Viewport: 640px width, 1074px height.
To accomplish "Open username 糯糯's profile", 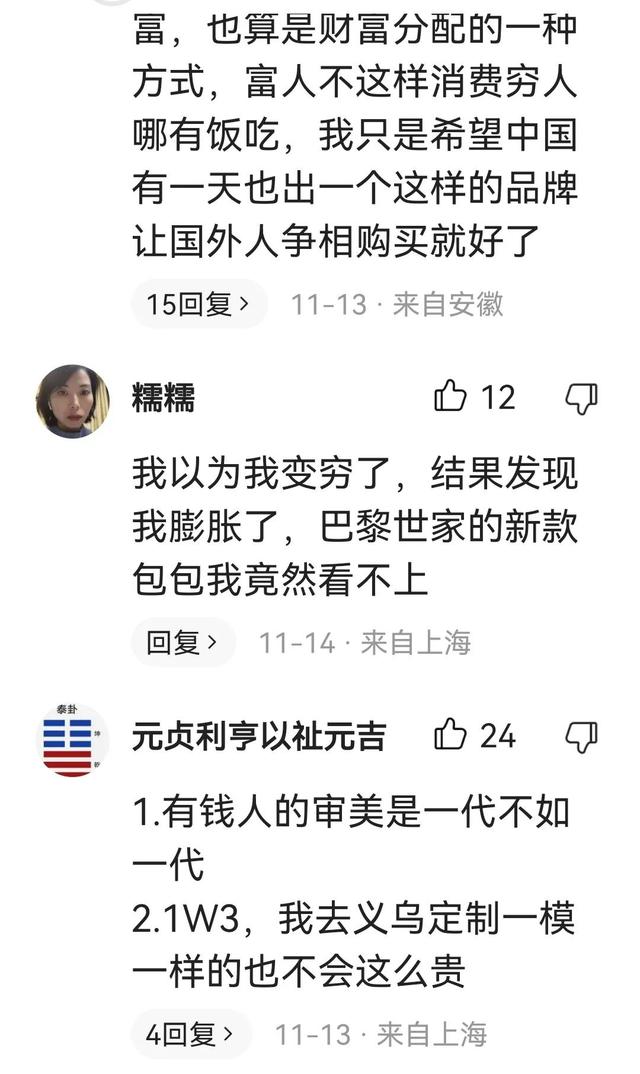I will [163, 397].
